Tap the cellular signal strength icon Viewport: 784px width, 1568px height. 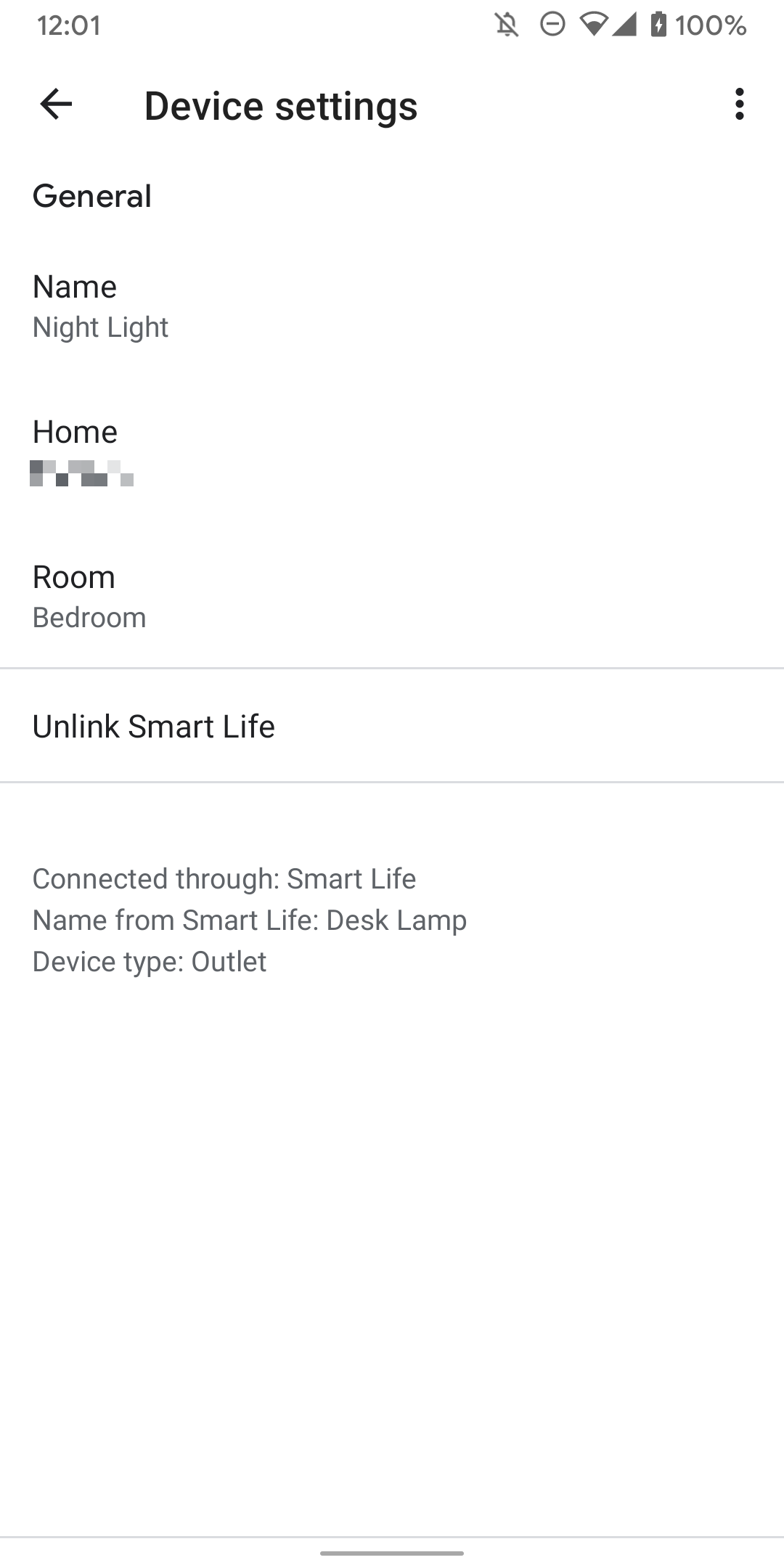pos(626,24)
